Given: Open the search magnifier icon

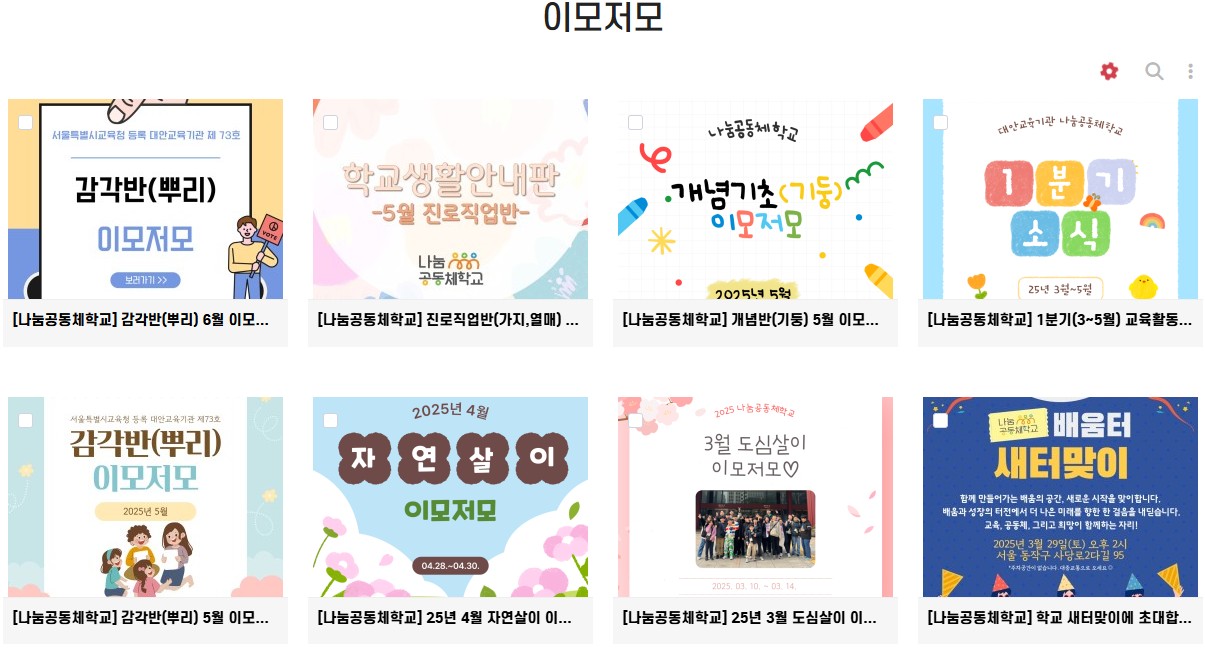Looking at the screenshot, I should click(1154, 71).
